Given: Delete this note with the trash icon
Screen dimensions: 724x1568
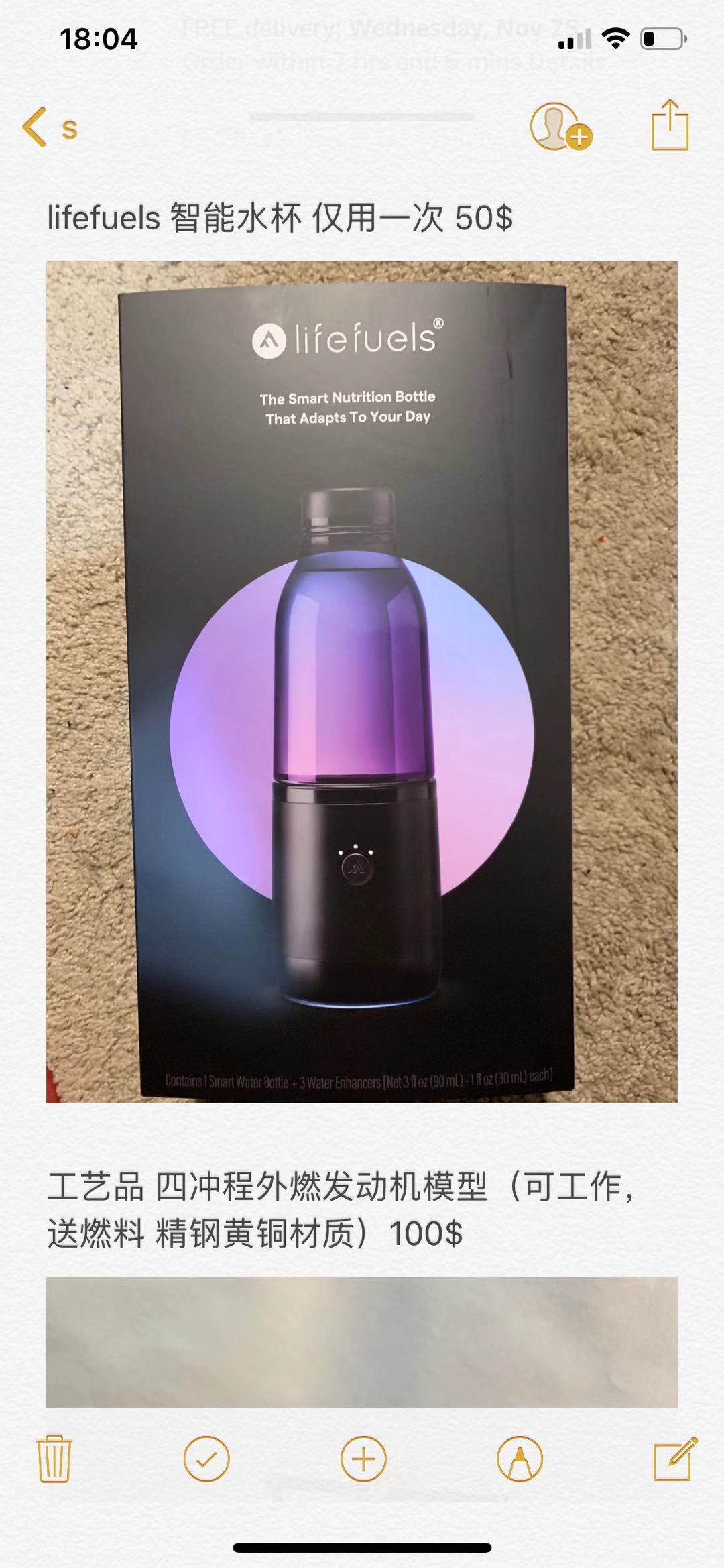Looking at the screenshot, I should click(54, 1458).
